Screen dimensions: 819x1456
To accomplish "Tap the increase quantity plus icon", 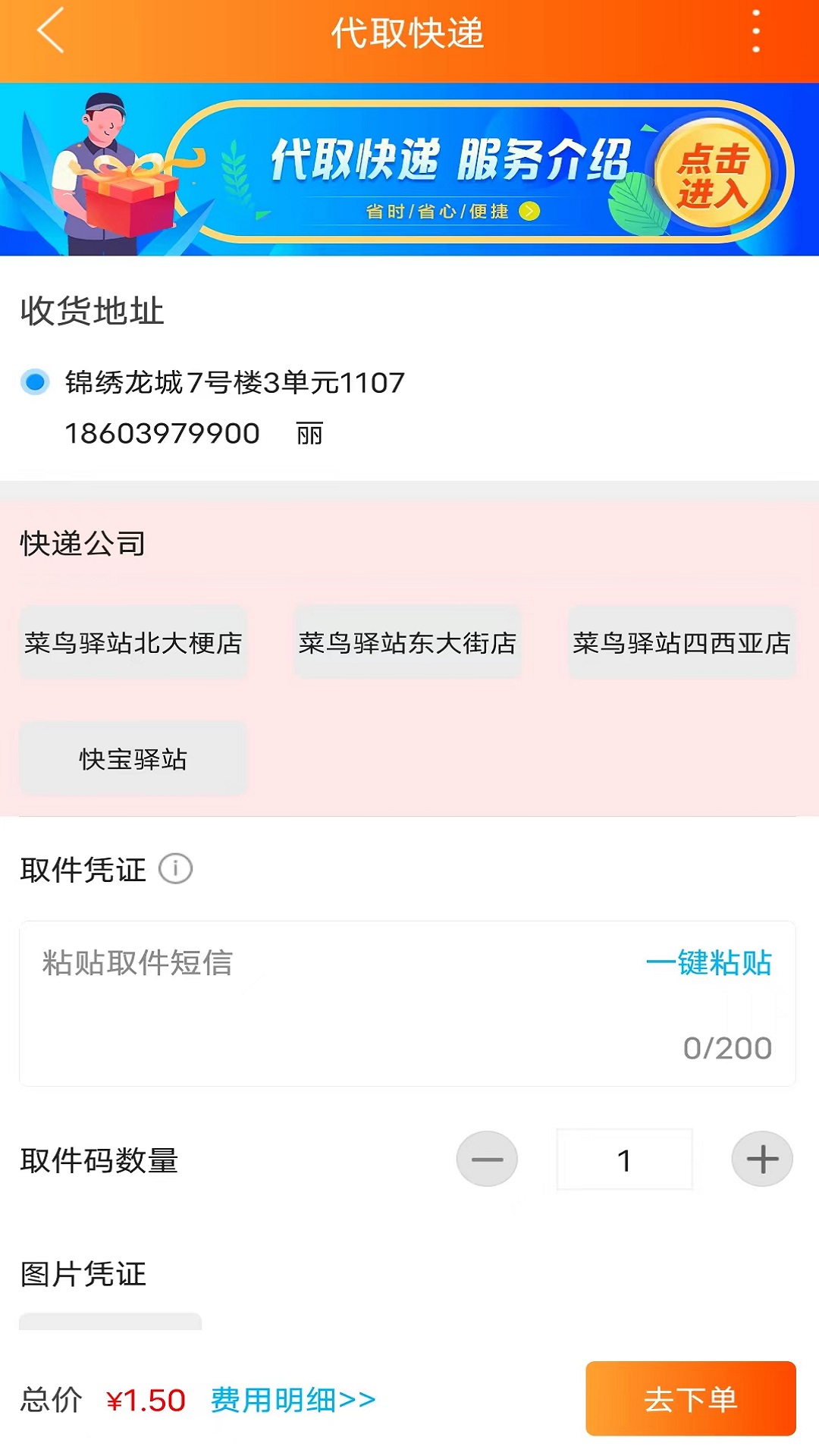I will 762,1159.
